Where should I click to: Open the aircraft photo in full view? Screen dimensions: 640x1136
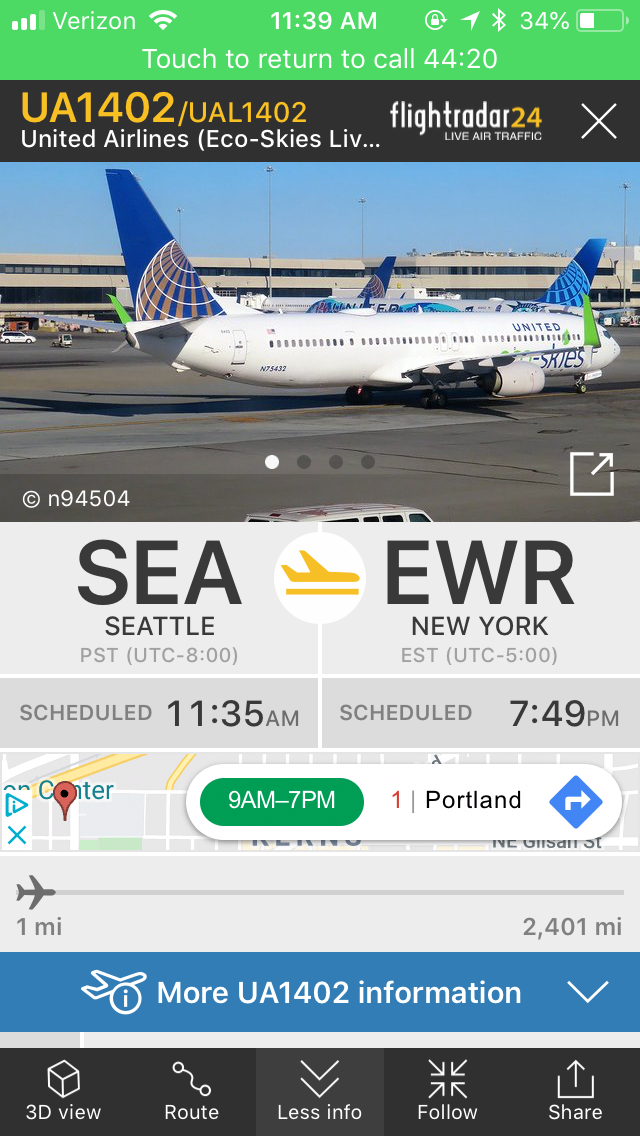(591, 474)
